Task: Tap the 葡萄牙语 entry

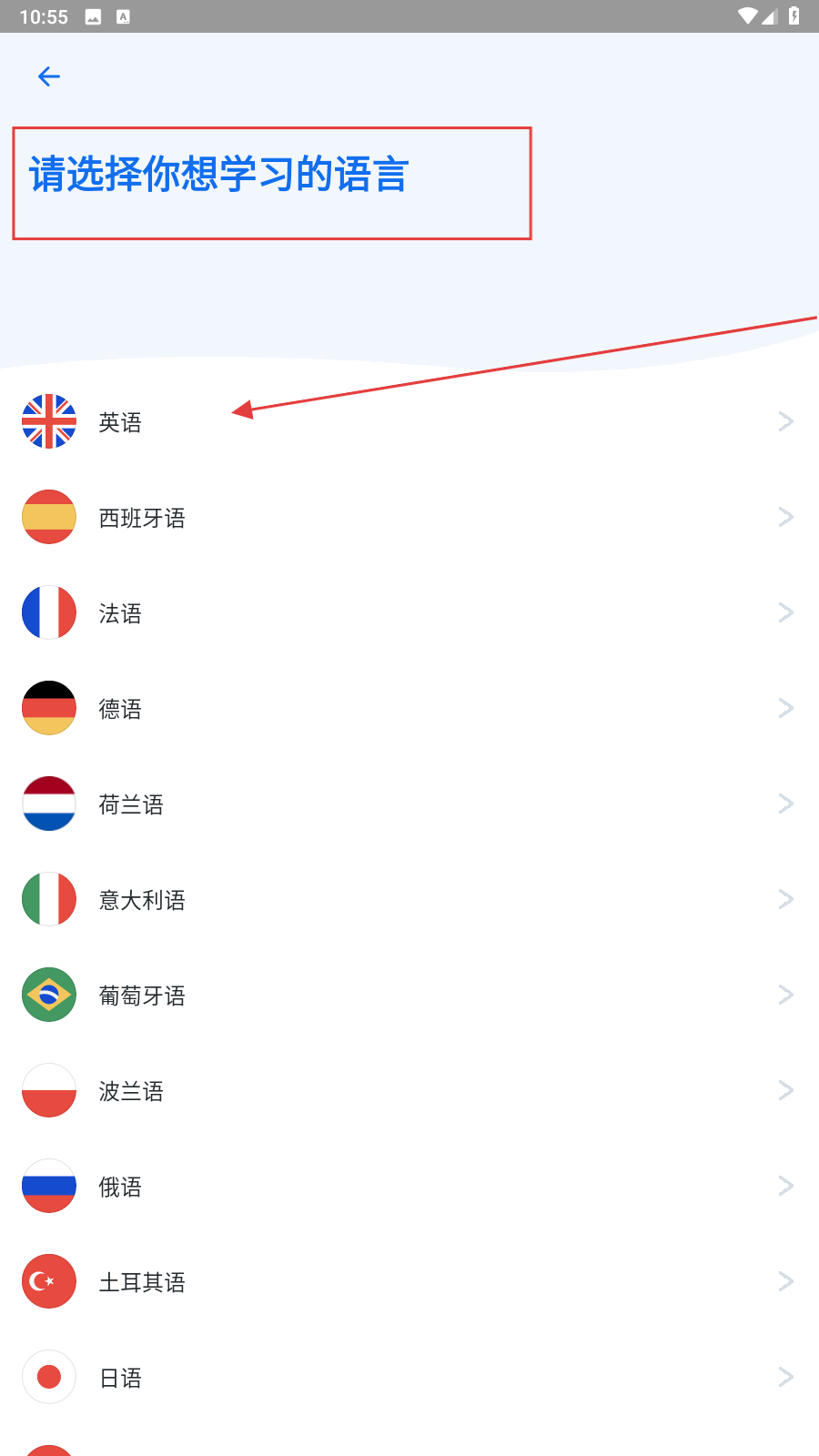Action: (409, 995)
